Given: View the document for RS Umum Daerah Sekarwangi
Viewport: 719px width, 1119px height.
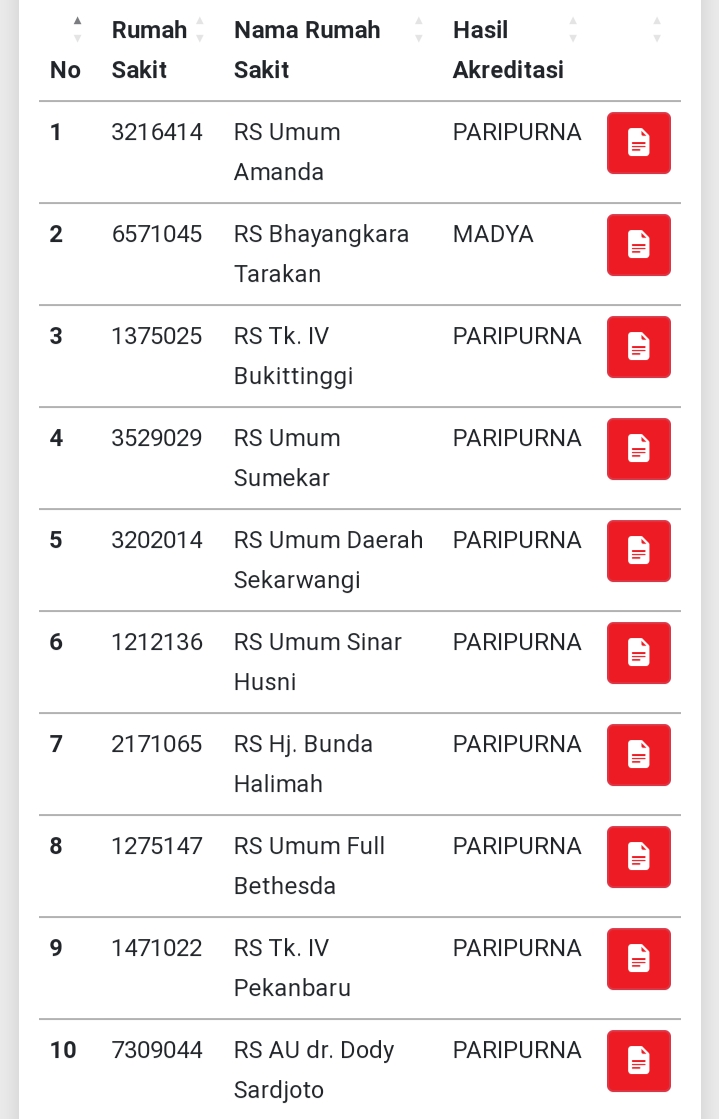Looking at the screenshot, I should [x=638, y=551].
